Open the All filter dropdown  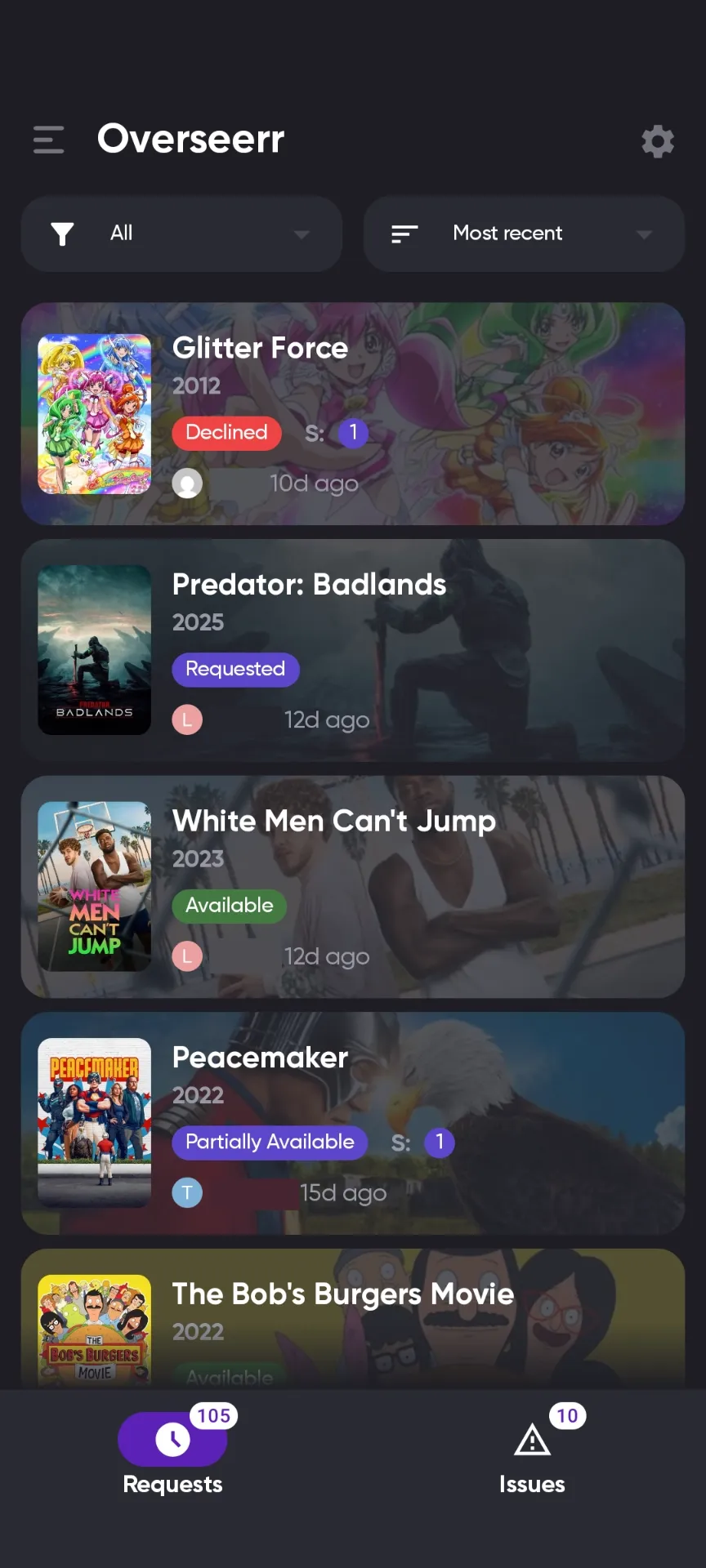tap(181, 234)
